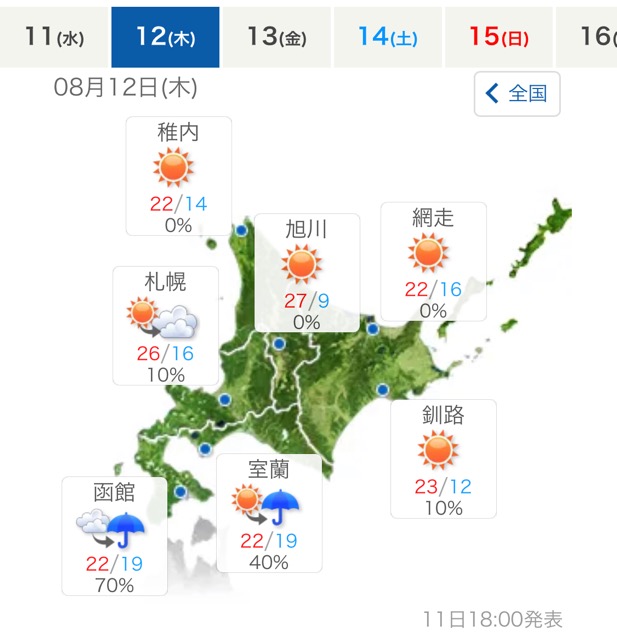Open 札幌 weather details
Image resolution: width=617 pixels, height=640 pixels.
coord(165,325)
